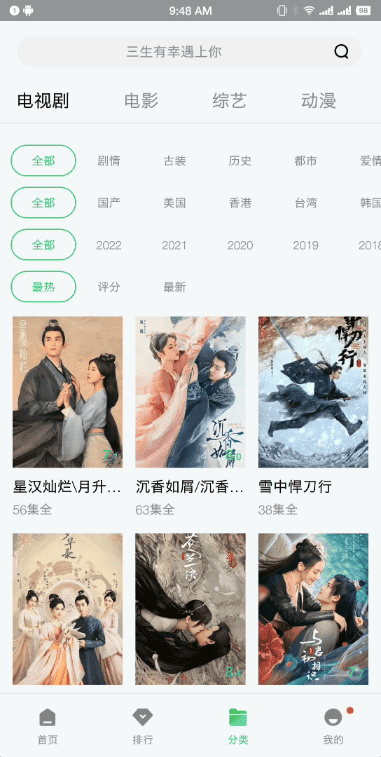381x757 pixels.
Task: Open the 我的 profile tab
Action: click(333, 726)
